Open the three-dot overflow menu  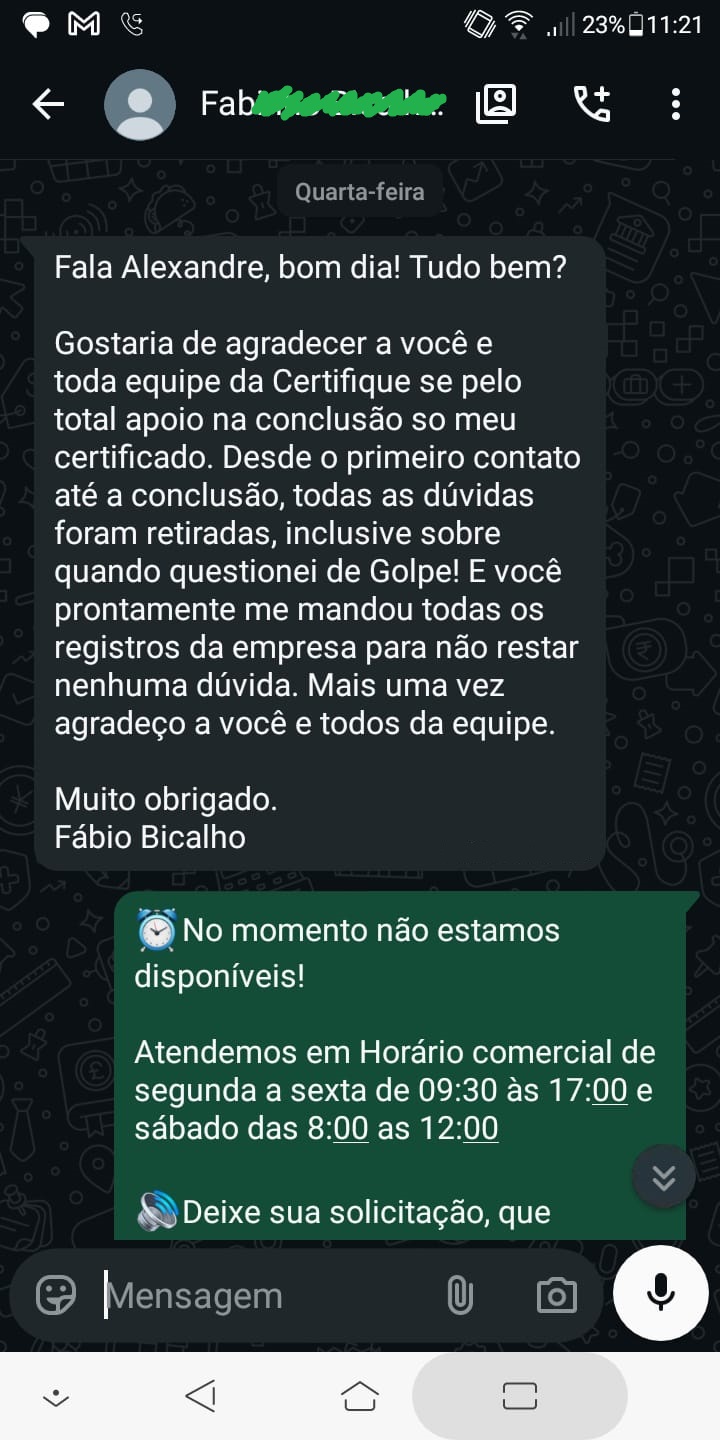676,104
